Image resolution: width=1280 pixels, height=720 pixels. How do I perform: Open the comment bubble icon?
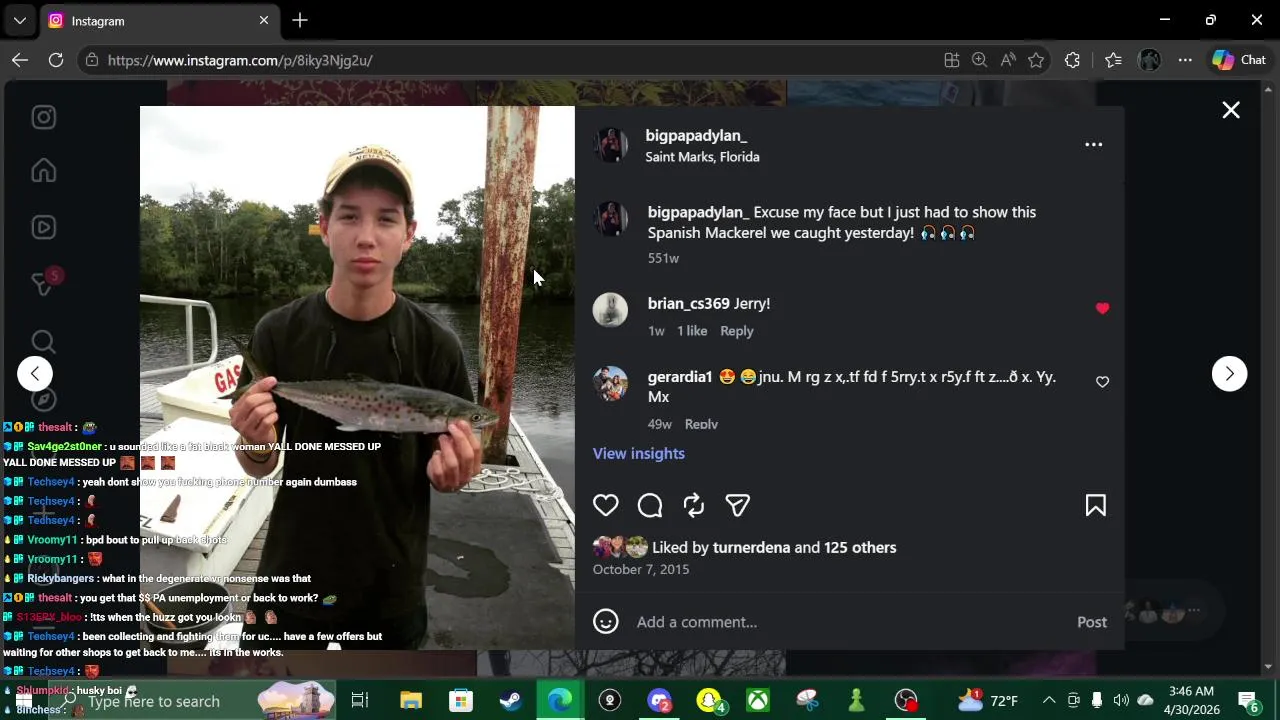pos(650,506)
